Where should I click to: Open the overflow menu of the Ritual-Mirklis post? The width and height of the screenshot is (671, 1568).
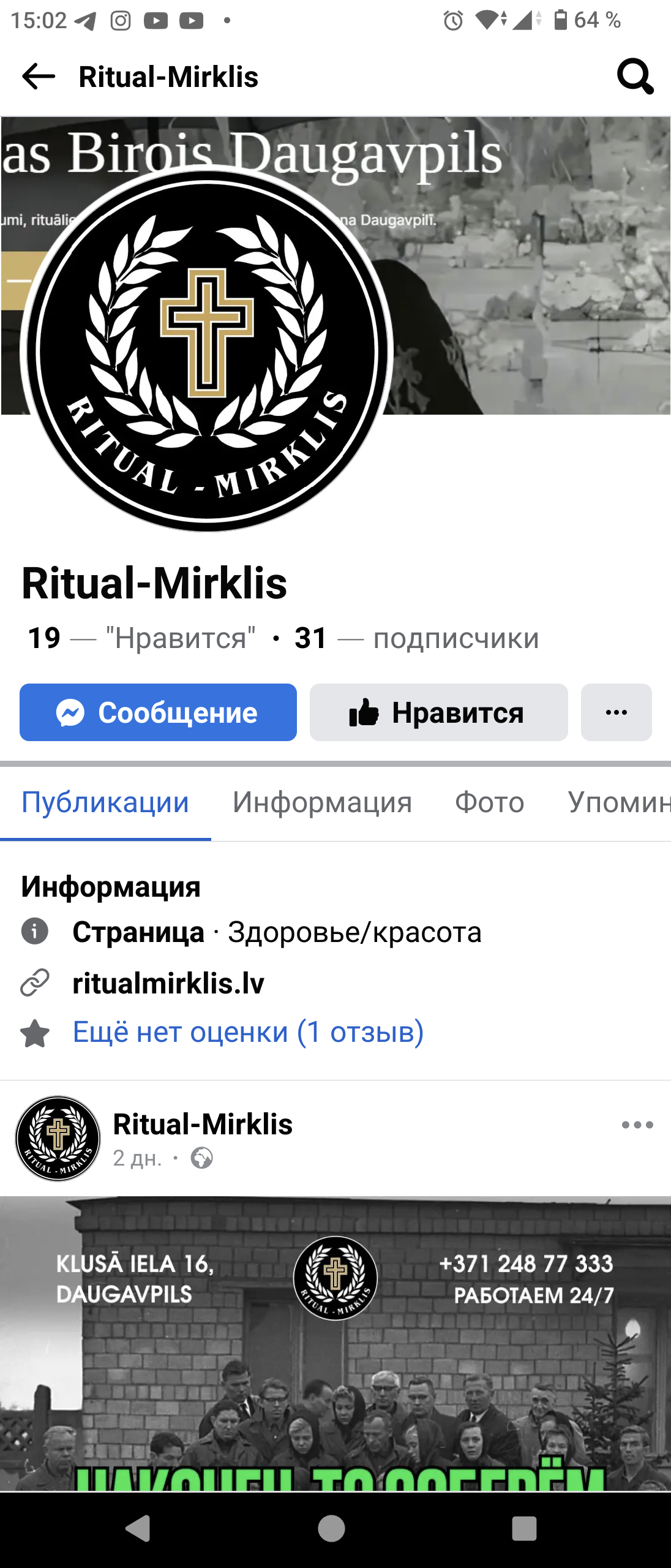[637, 1125]
